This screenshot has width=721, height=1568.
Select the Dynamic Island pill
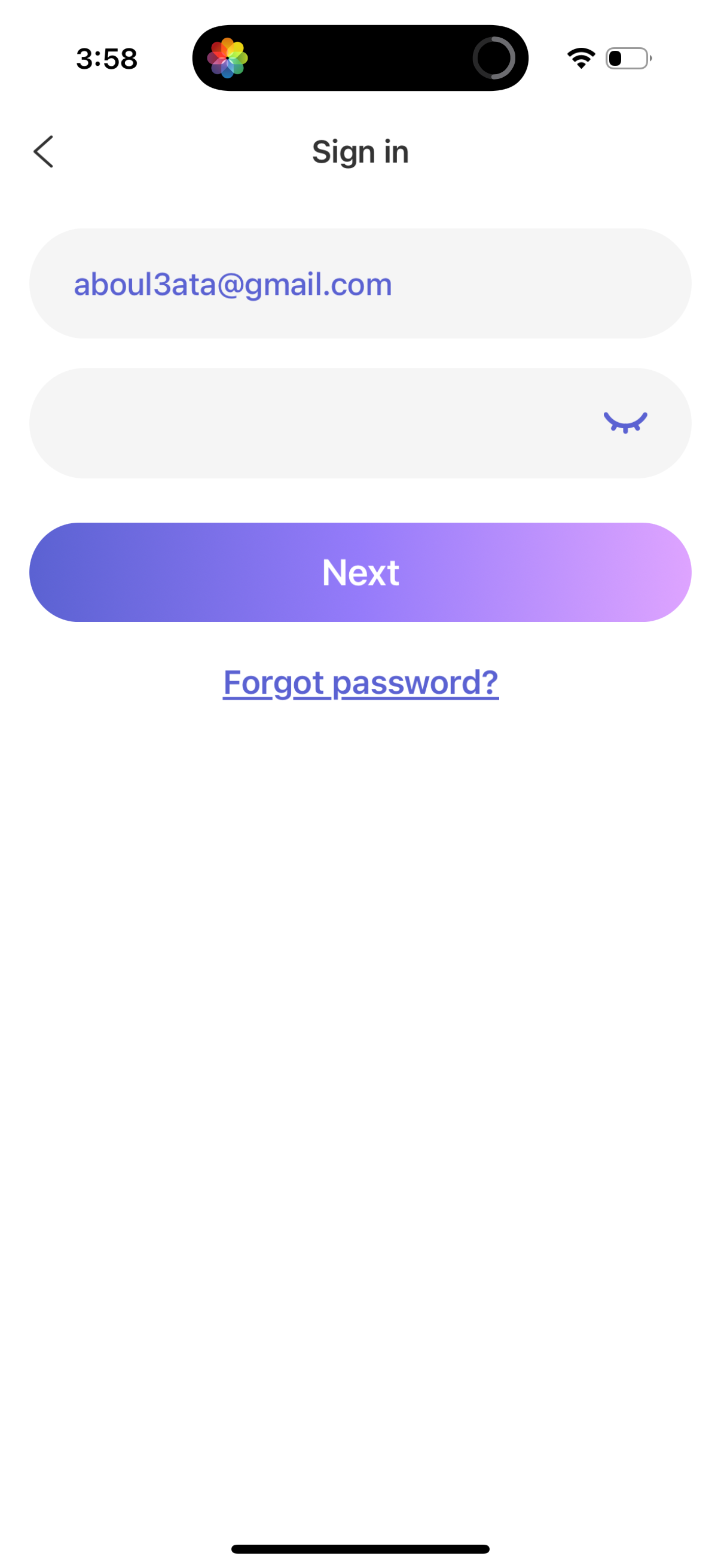[360, 58]
